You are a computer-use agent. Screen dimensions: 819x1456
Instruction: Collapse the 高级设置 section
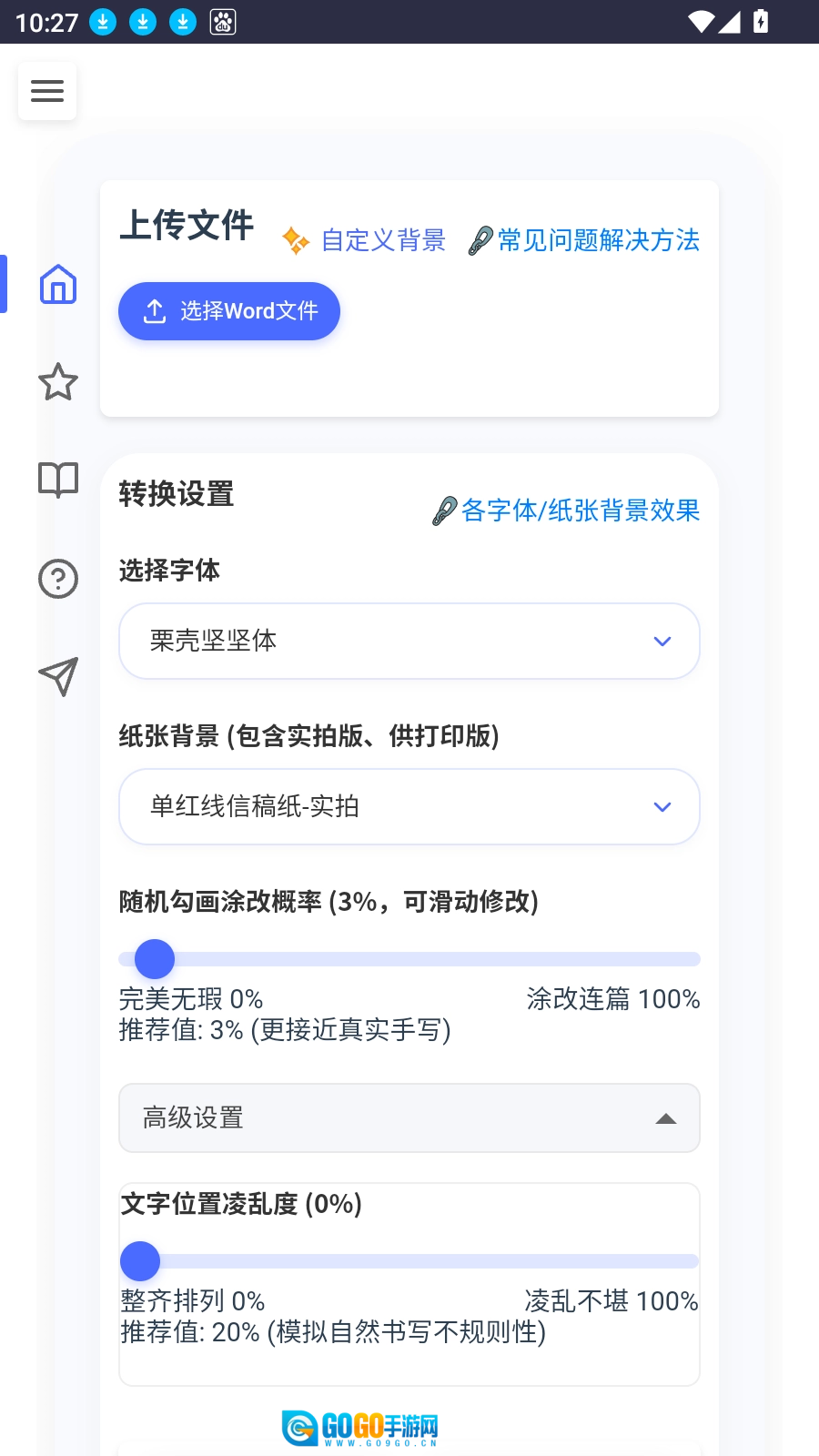pos(409,1117)
